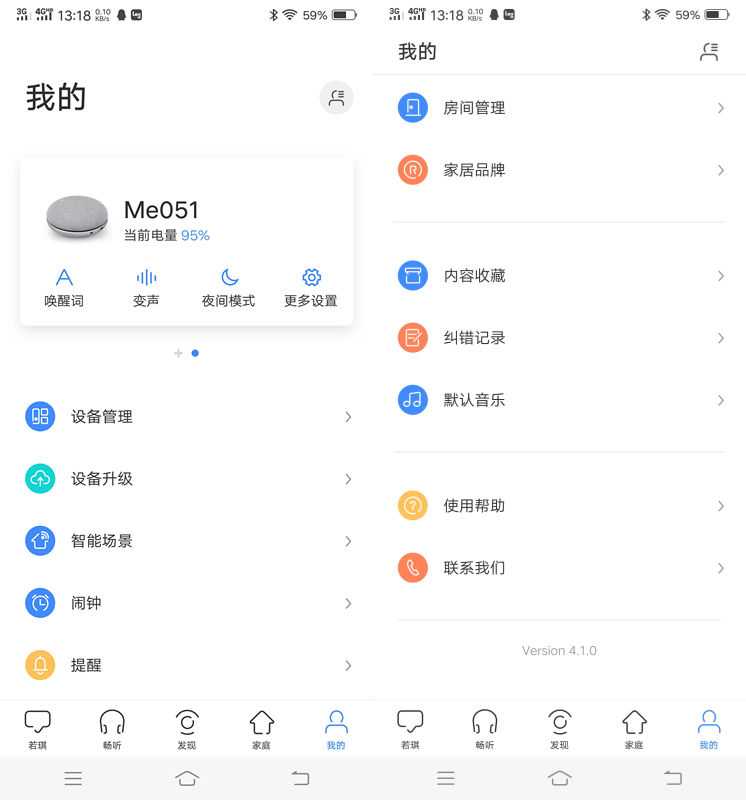Open the 闹钟 alarm clock icon
The image size is (746, 800).
(x=40, y=602)
